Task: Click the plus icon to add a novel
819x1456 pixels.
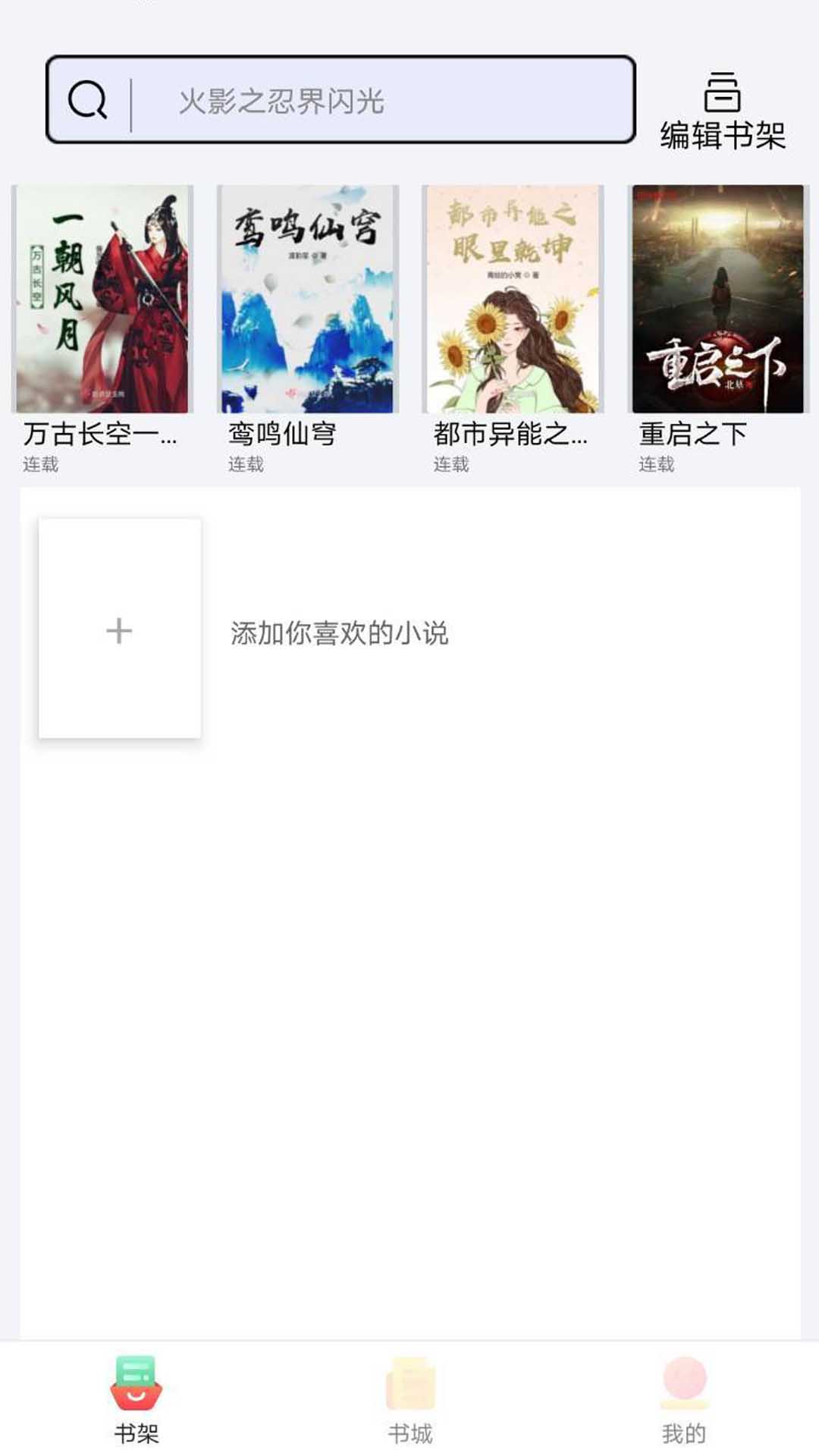Action: (119, 629)
